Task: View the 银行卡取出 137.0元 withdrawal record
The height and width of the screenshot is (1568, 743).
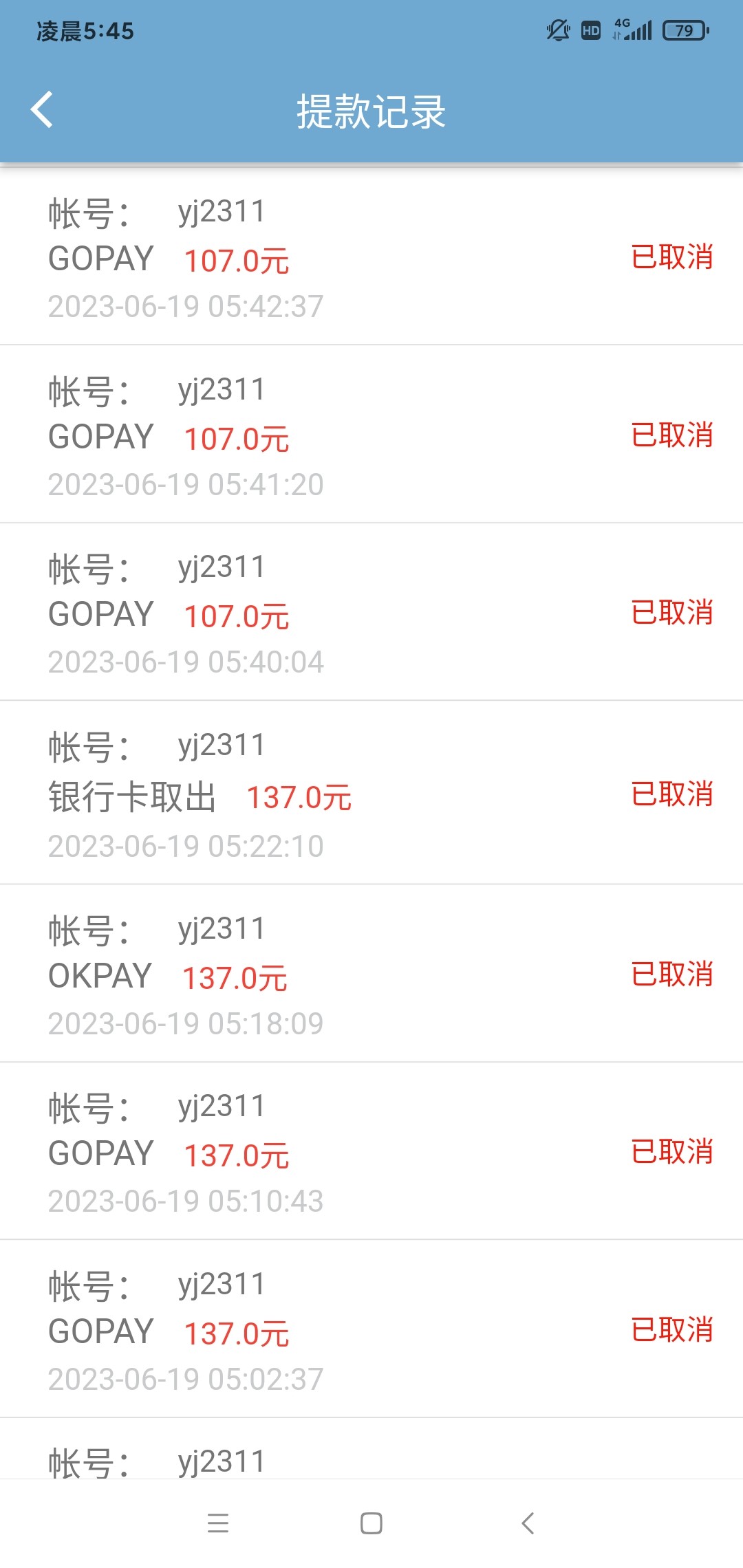Action: tap(371, 794)
